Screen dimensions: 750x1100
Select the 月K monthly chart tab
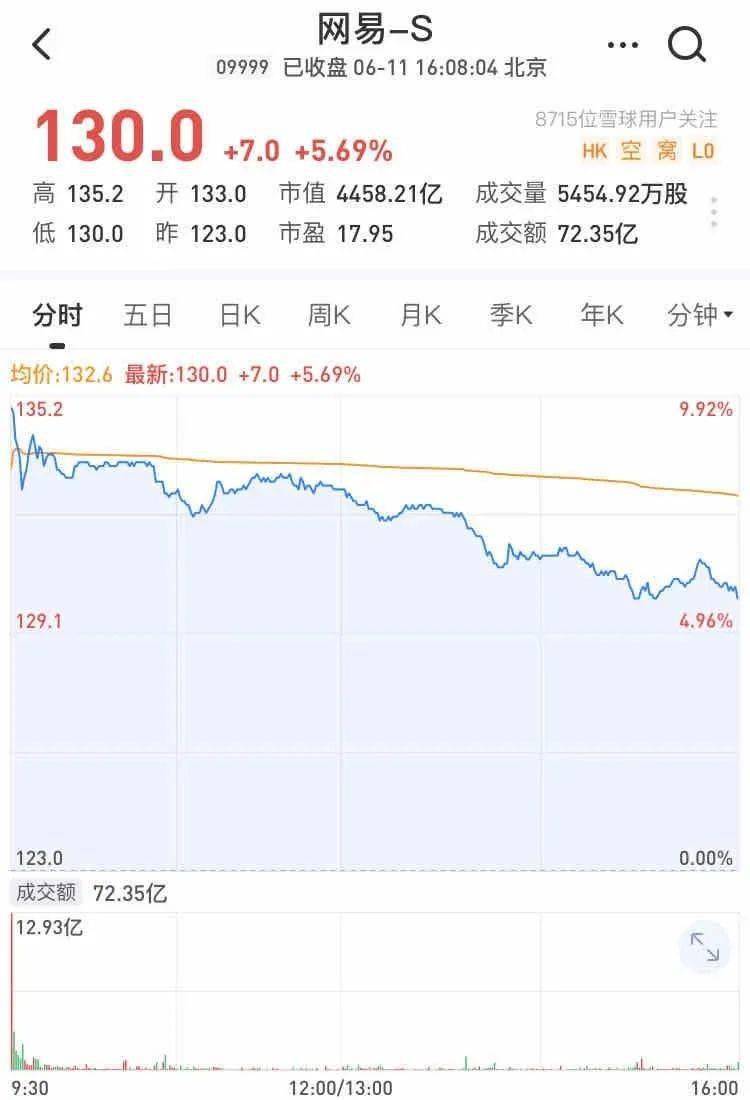(420, 315)
